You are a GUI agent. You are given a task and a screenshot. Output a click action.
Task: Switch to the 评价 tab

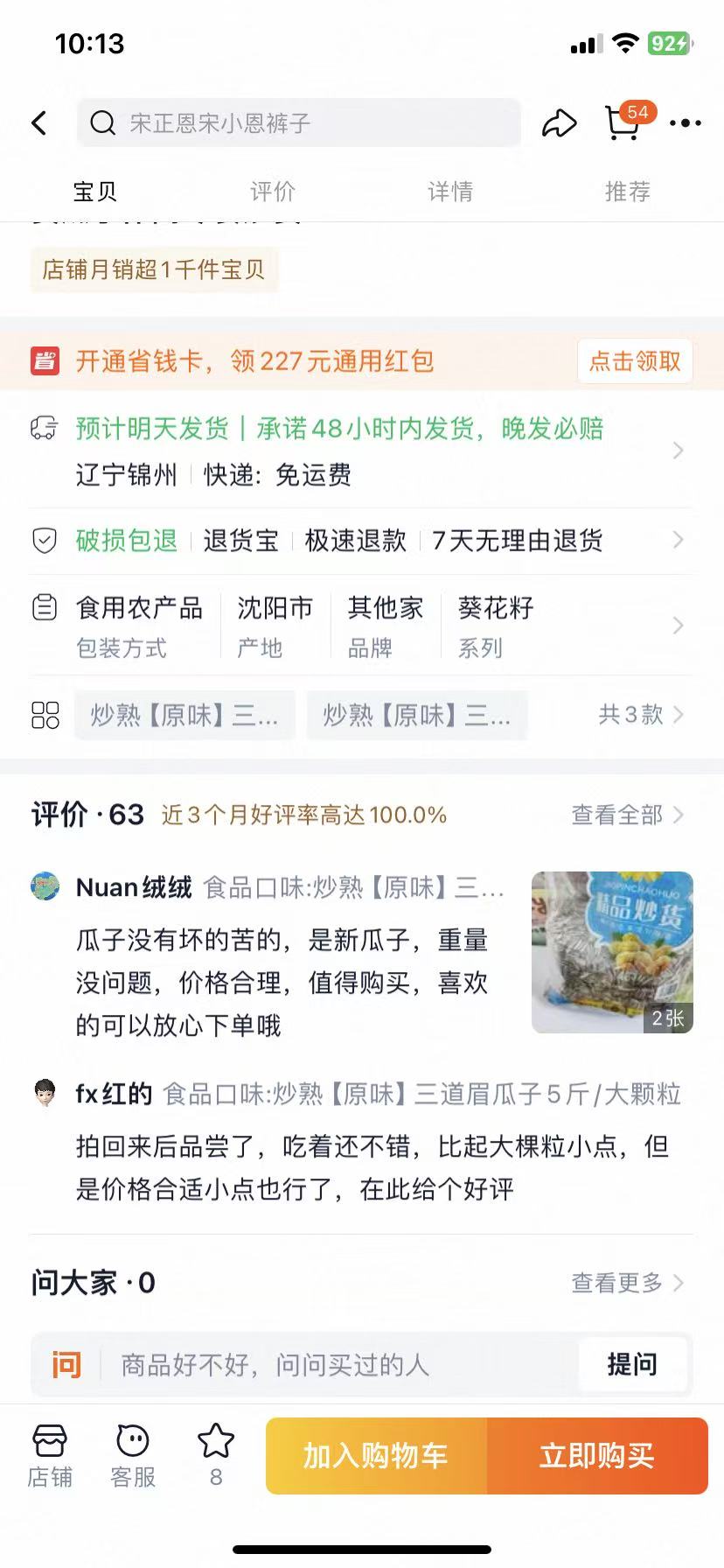click(x=272, y=192)
